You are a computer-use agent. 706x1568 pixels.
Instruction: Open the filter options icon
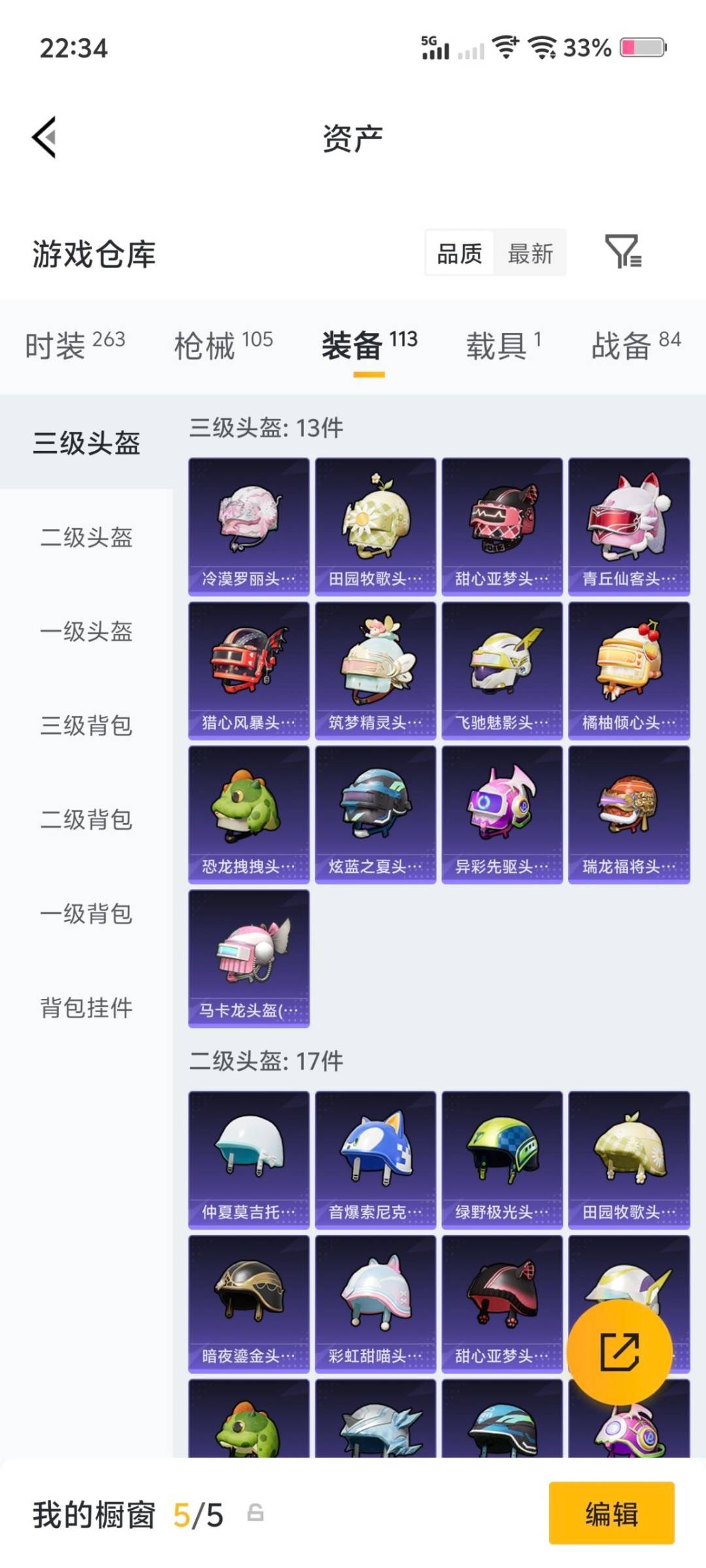(624, 253)
